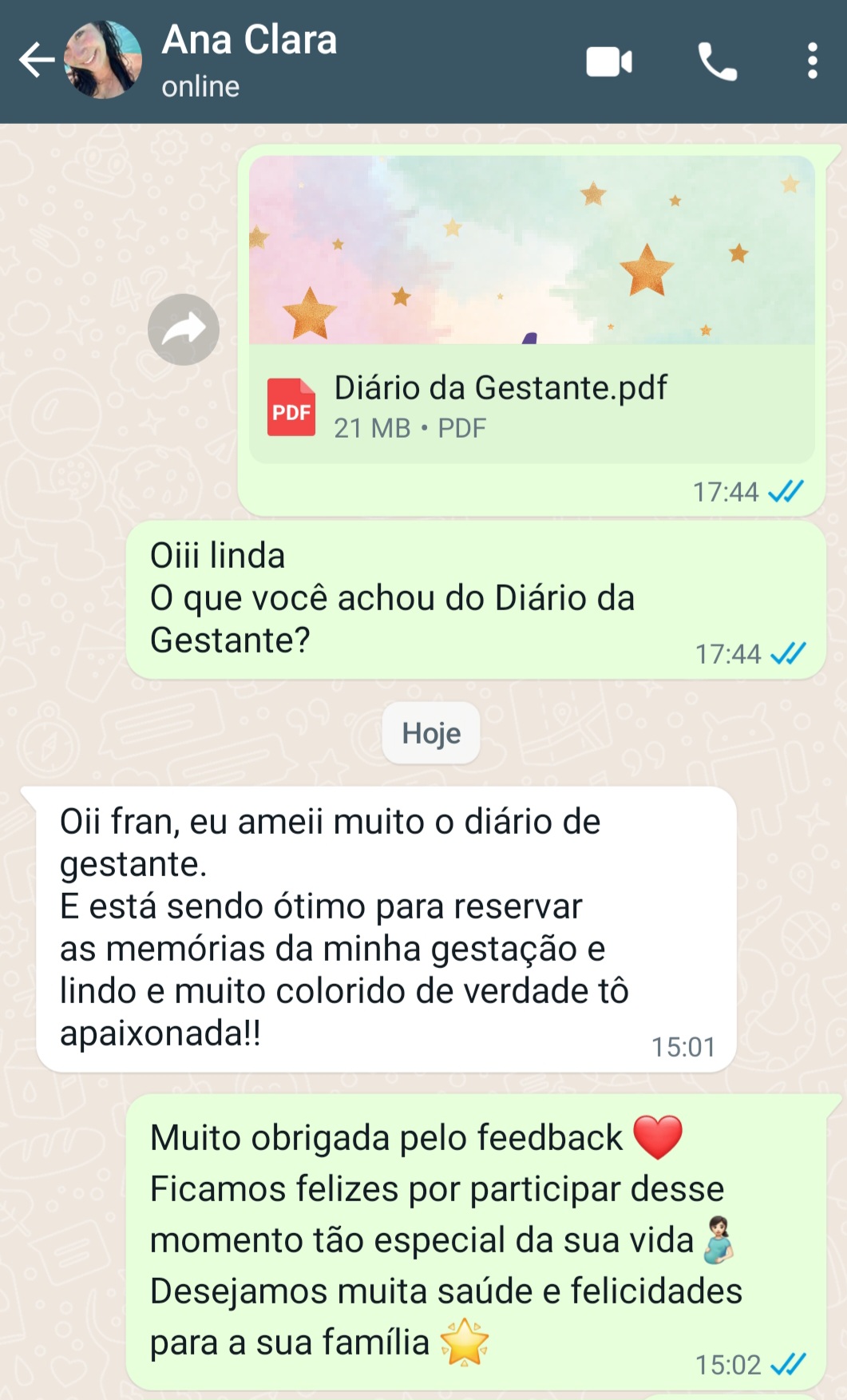Screen dimensions: 847x1400
Task: Tap the '21 MB • PDF' file details
Action: pyautogui.click(x=410, y=428)
